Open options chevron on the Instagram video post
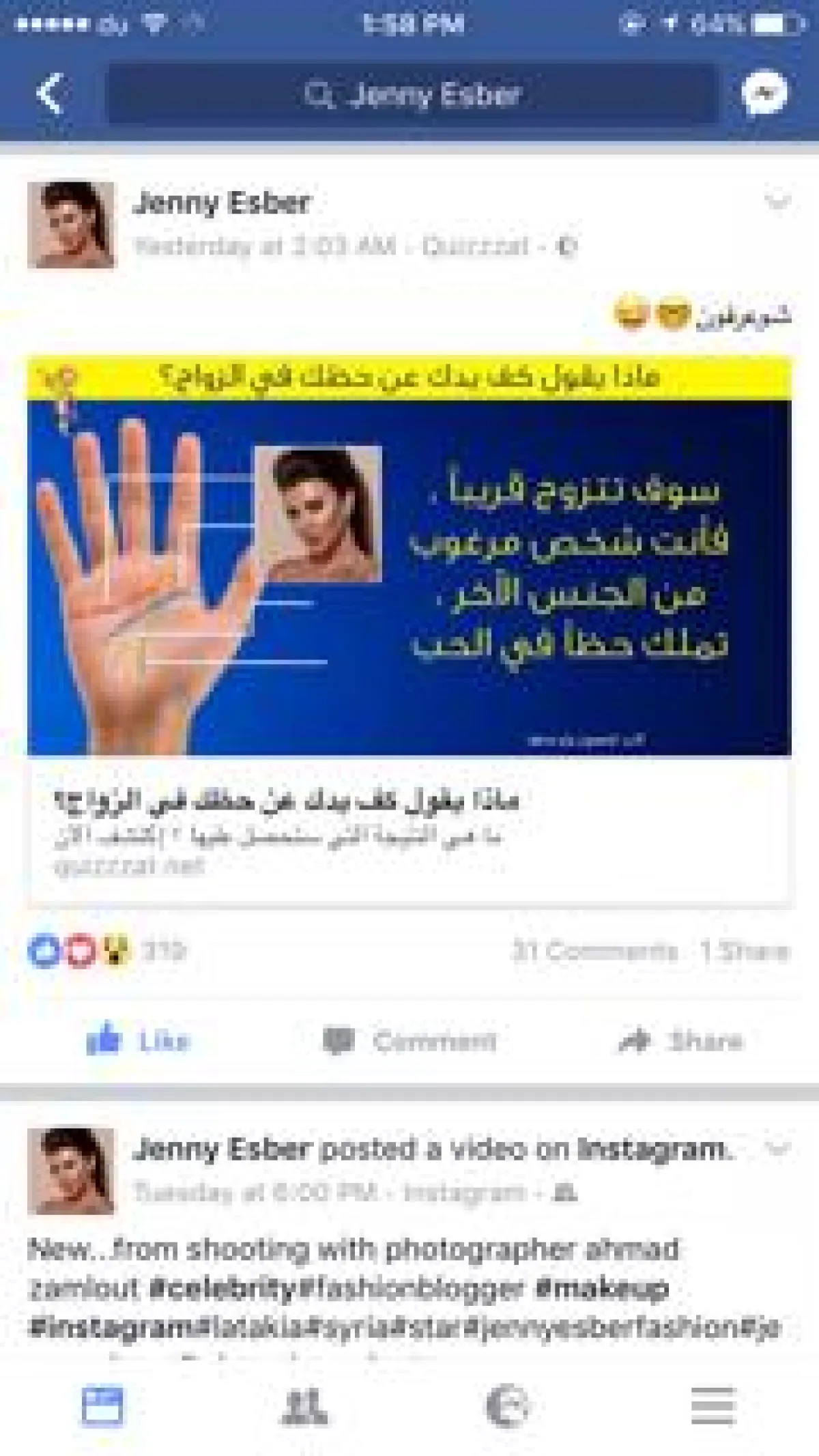The image size is (819, 1456). coord(777,1149)
